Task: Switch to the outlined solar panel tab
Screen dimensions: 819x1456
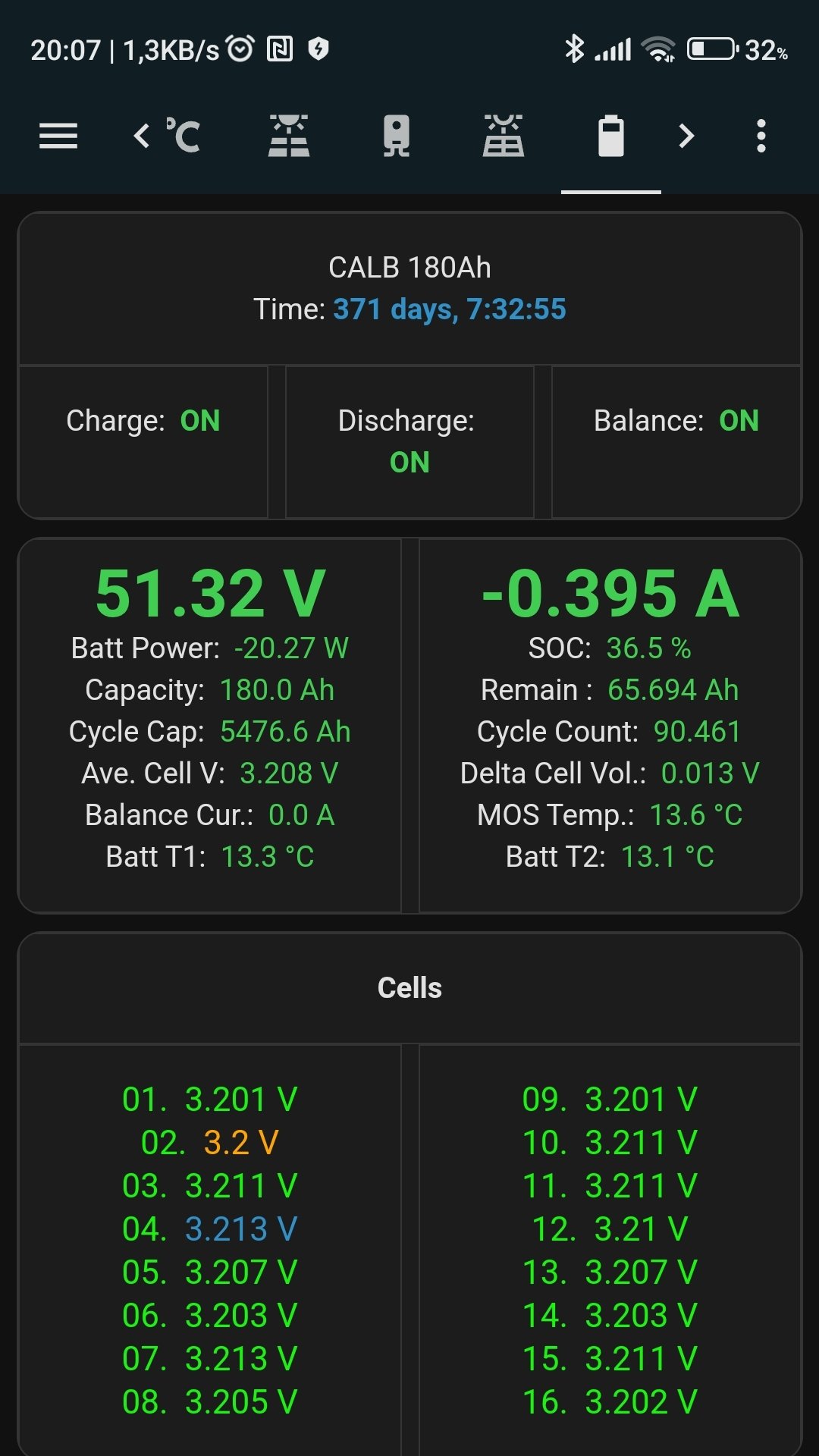Action: [x=504, y=136]
